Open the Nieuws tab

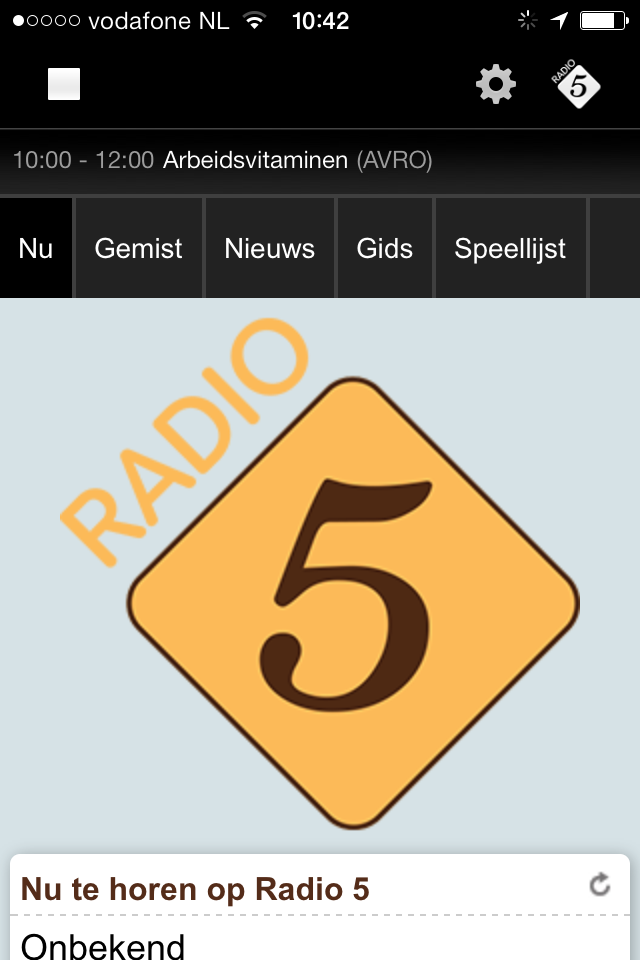point(269,248)
